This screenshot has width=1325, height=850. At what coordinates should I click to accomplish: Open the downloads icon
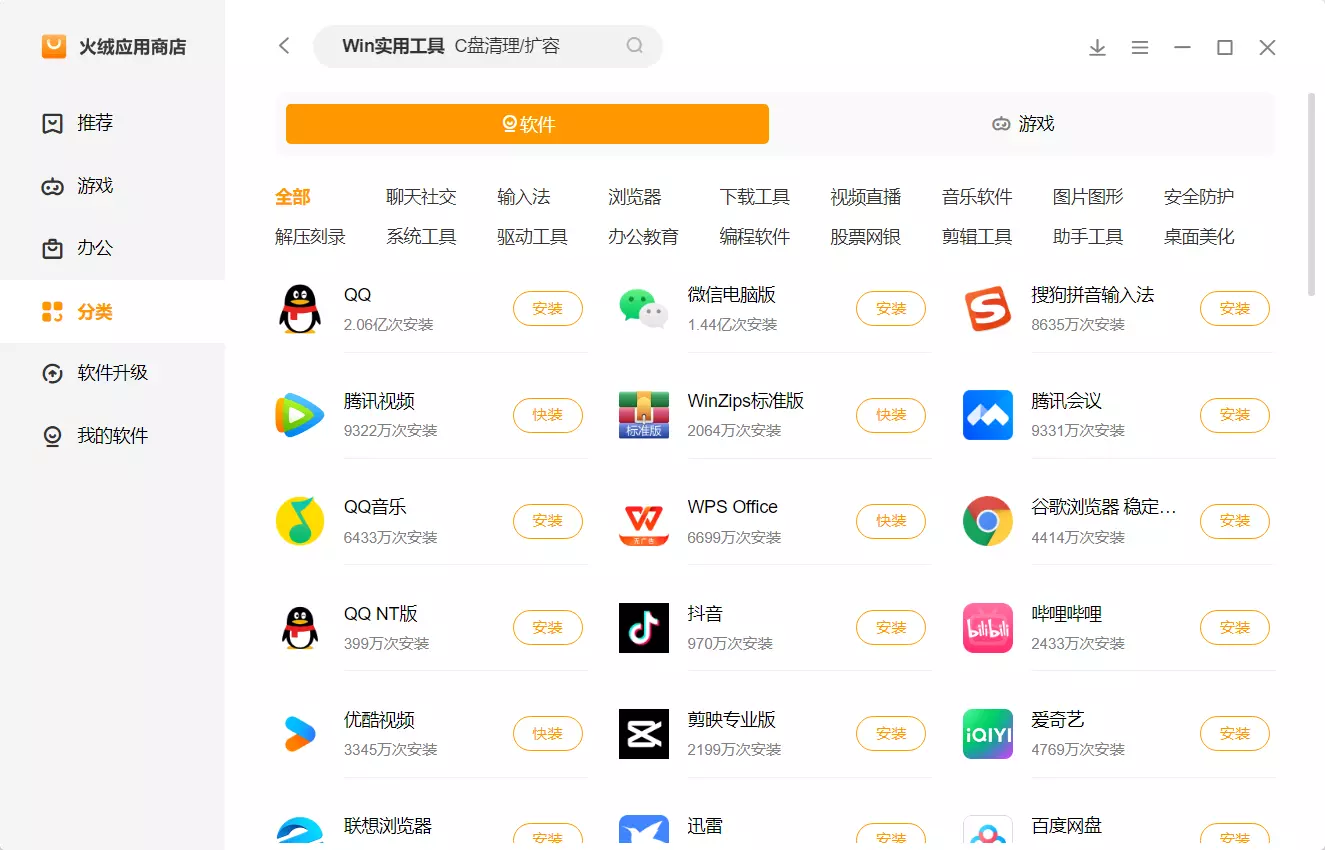[x=1097, y=47]
